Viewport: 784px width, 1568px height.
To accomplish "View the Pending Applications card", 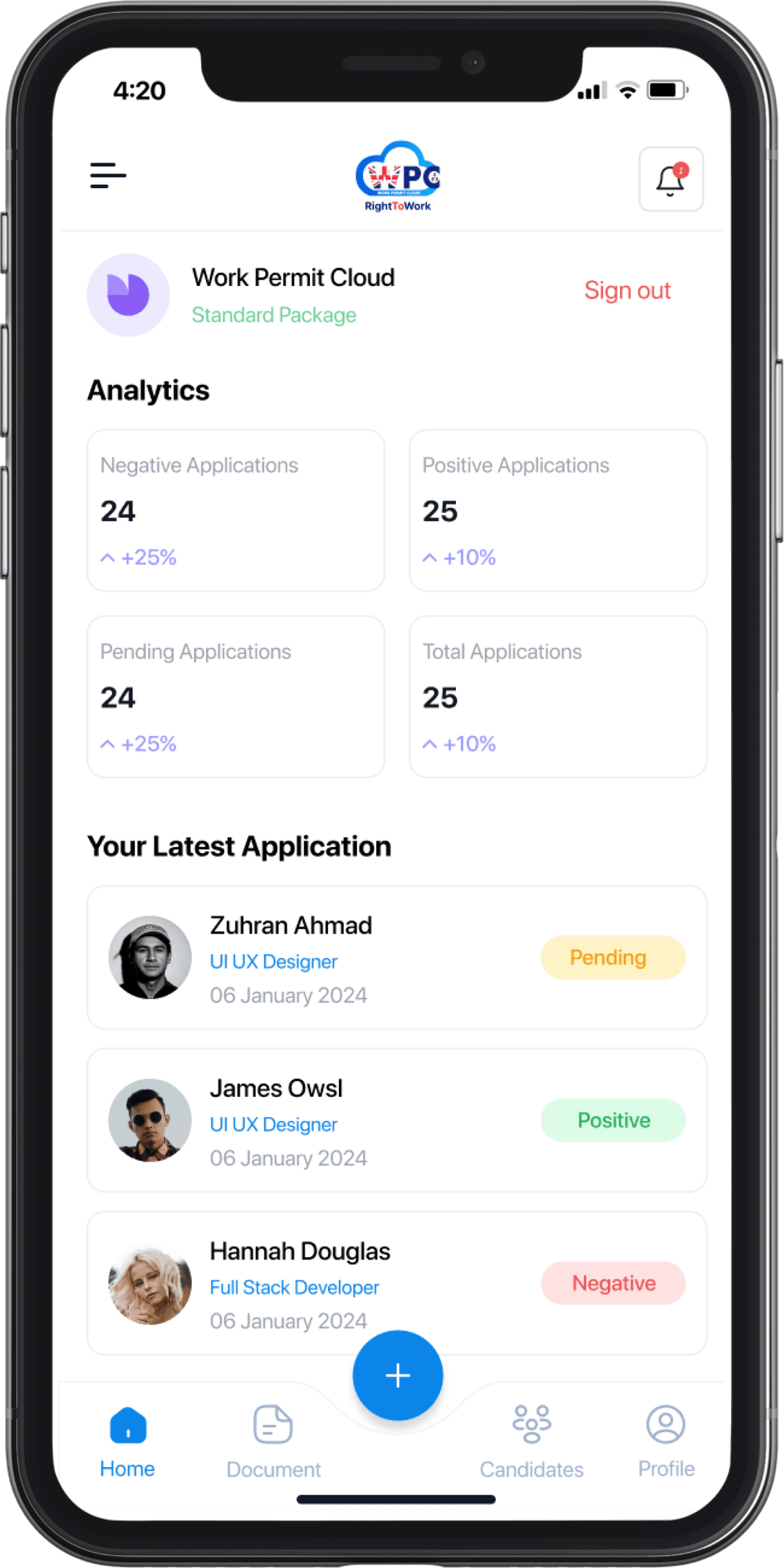I will click(236, 697).
